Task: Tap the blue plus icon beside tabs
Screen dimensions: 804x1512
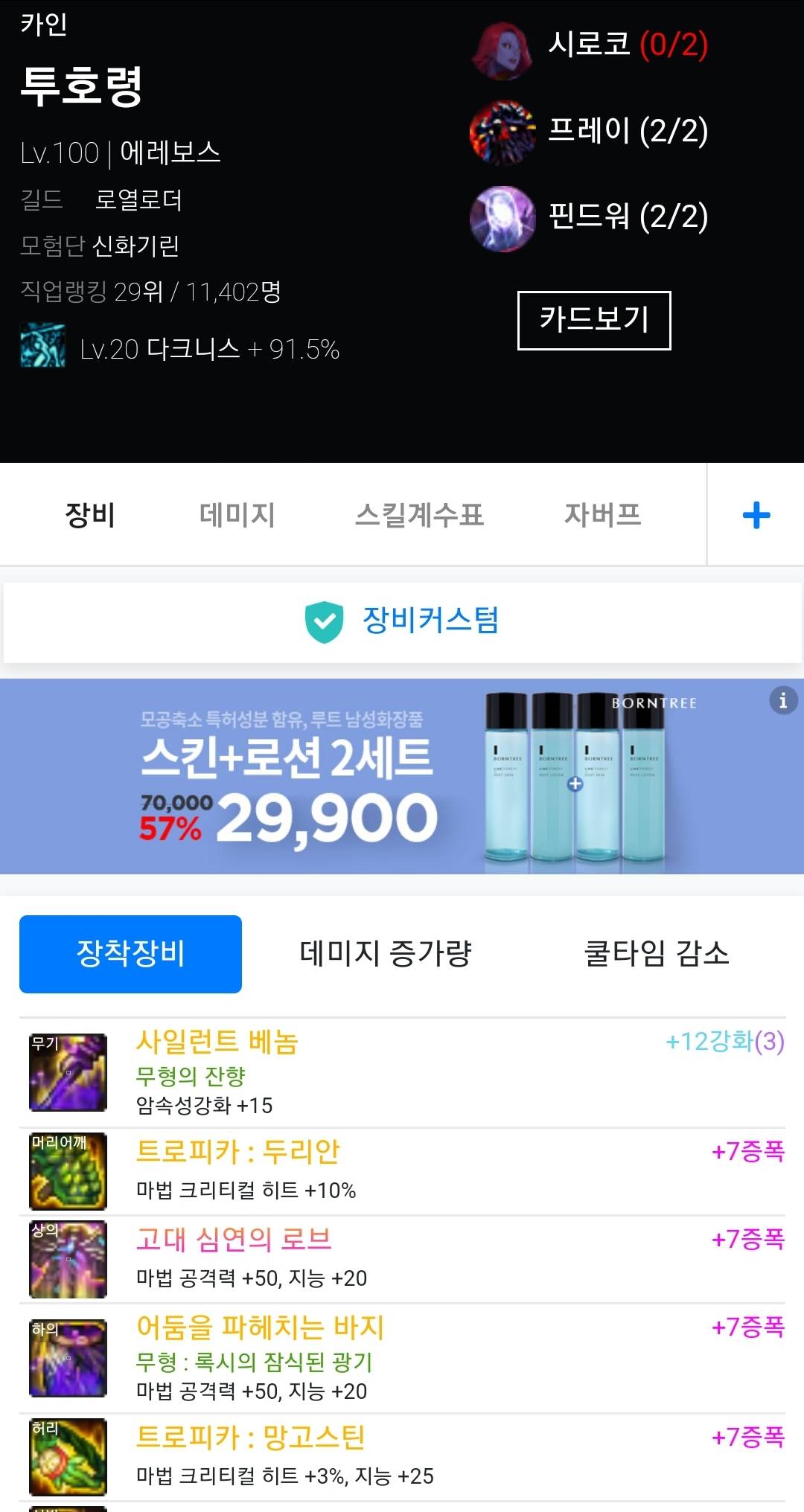Action: coord(756,515)
